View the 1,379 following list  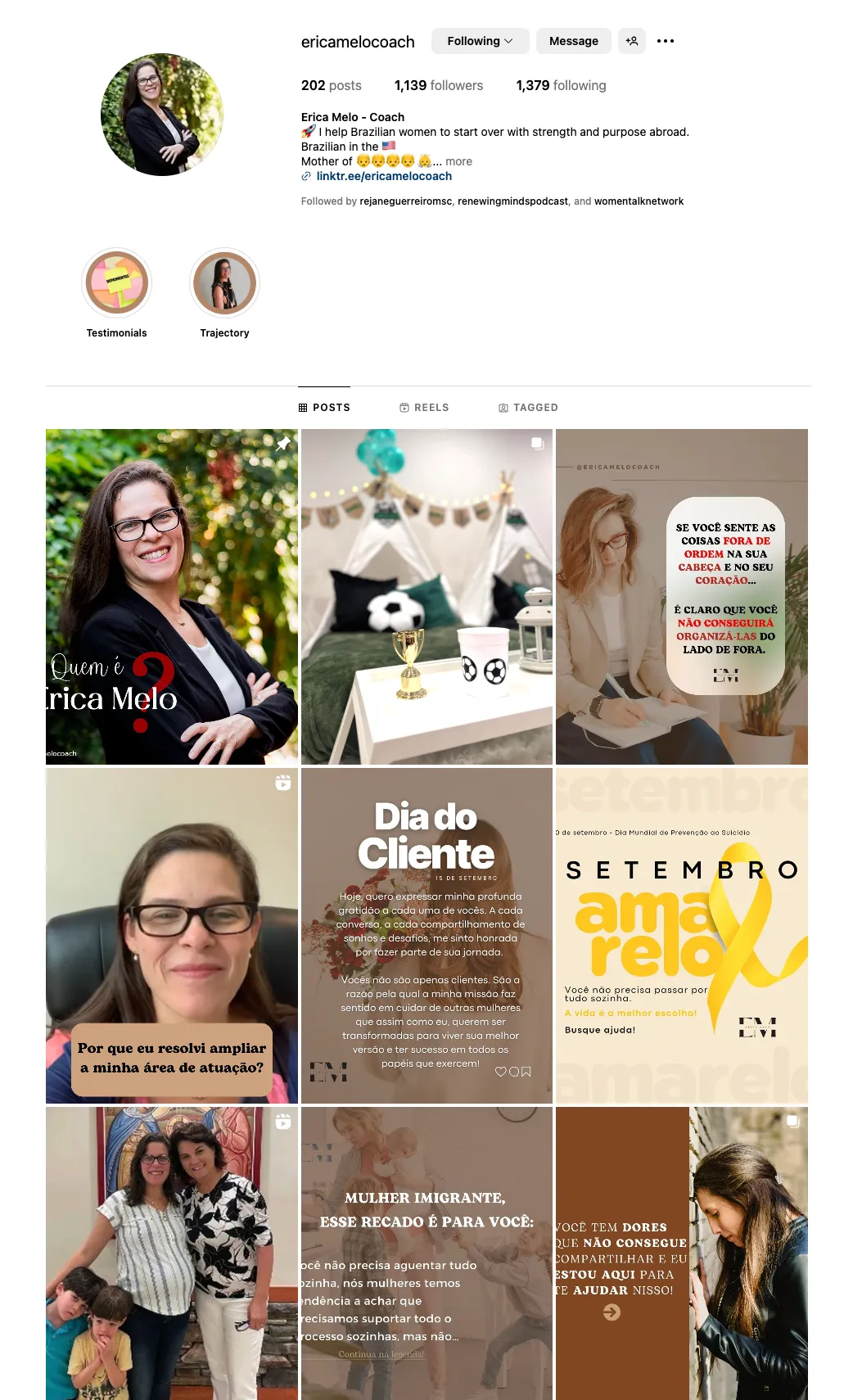click(x=561, y=85)
